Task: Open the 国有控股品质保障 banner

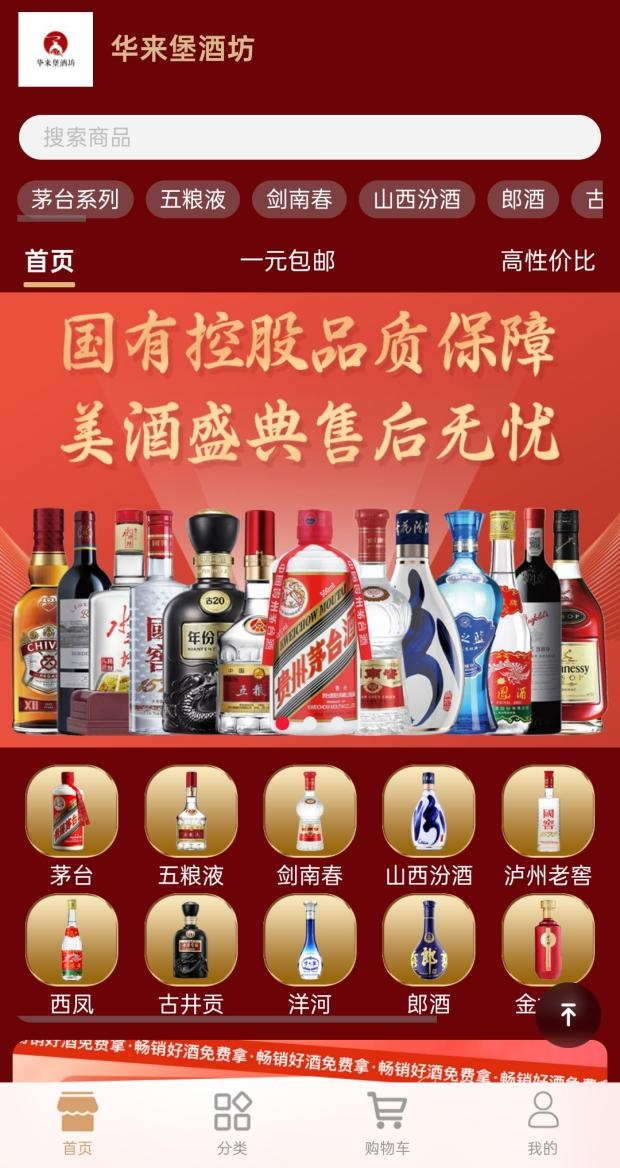Action: point(310,518)
